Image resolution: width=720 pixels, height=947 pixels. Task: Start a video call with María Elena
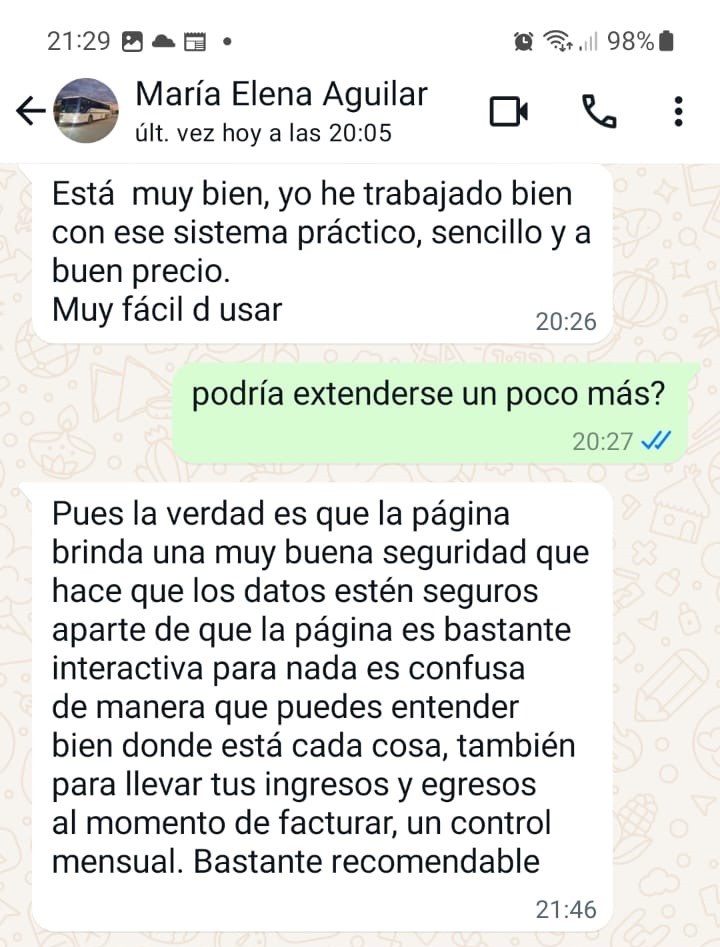pos(508,112)
